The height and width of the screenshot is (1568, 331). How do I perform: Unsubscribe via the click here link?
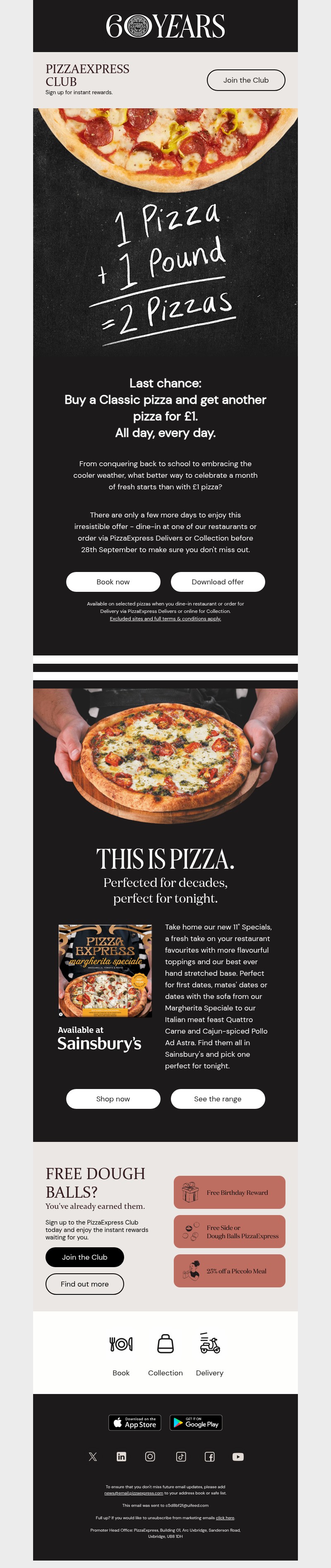click(x=225, y=1518)
